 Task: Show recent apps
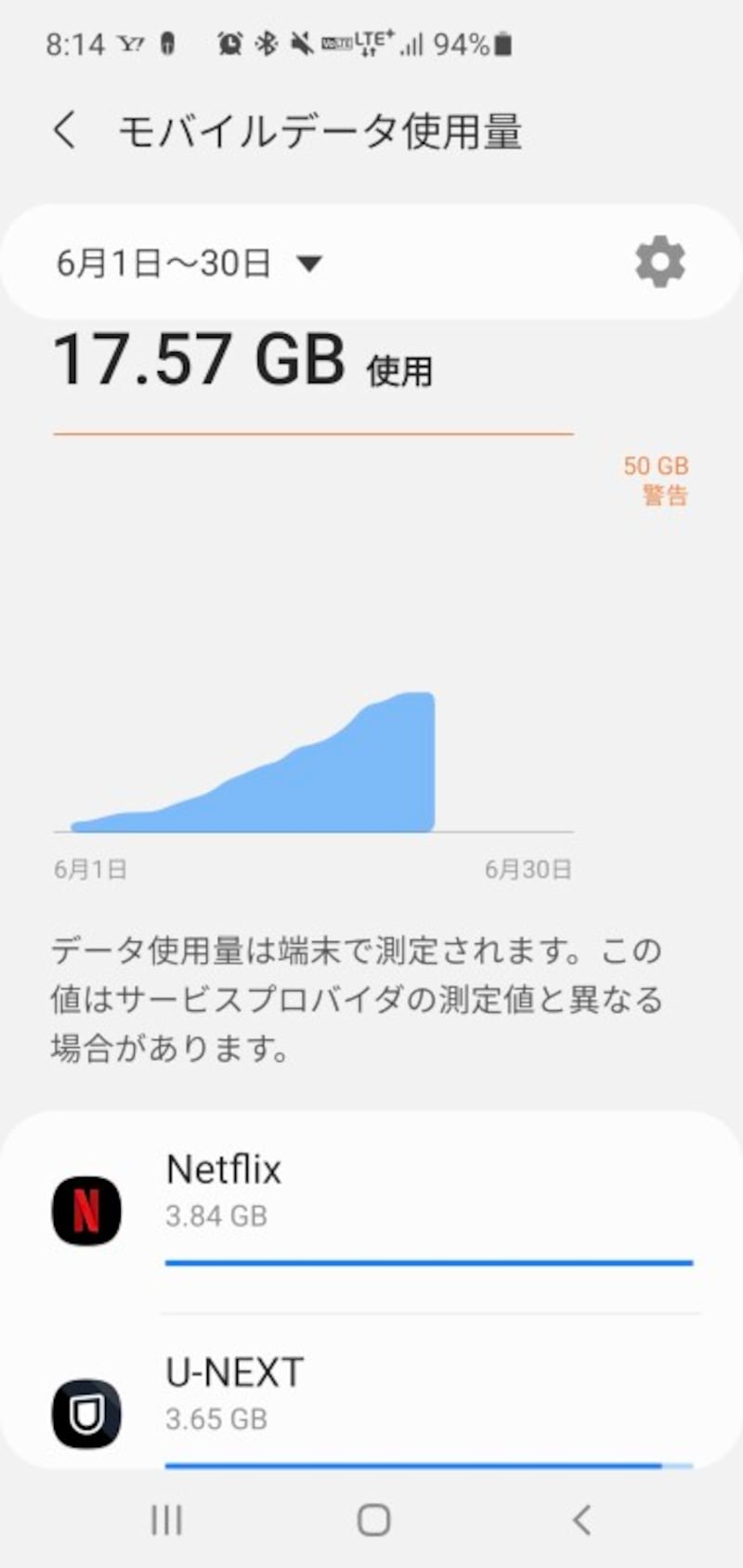click(166, 1520)
